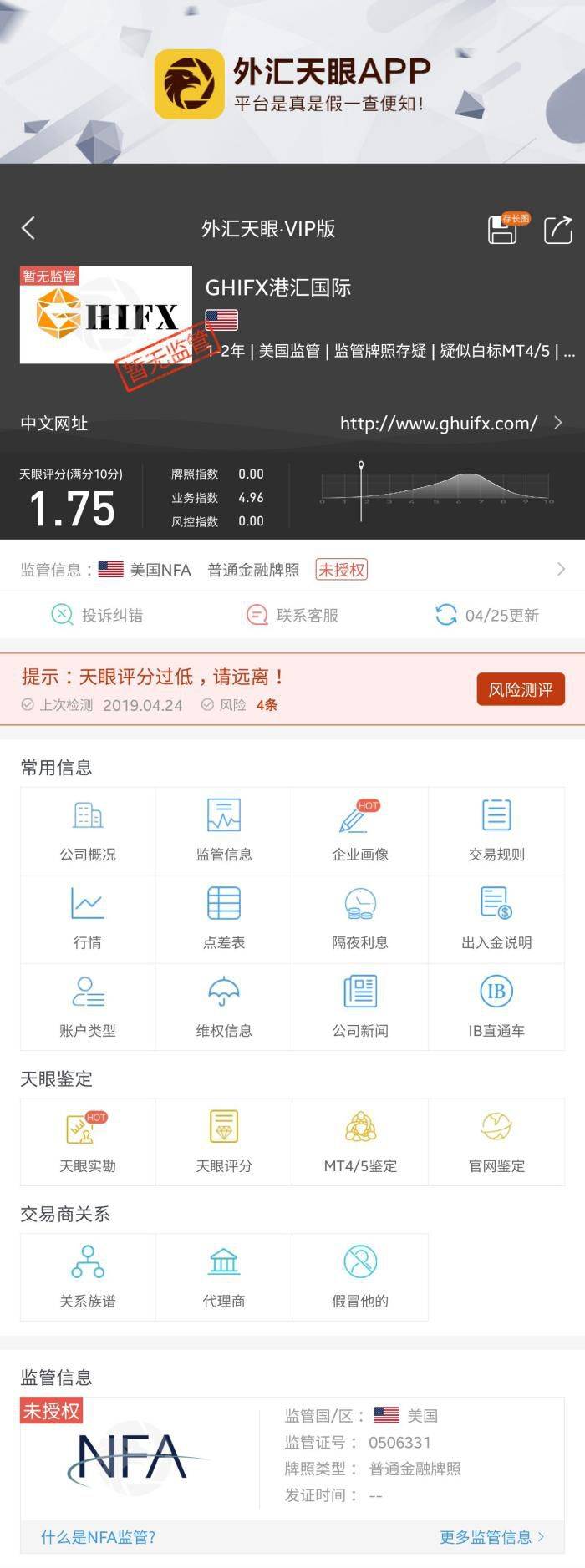Screen dimensions: 585x1568
Task: View MT4/5鉴定 verification
Action: point(360,1142)
